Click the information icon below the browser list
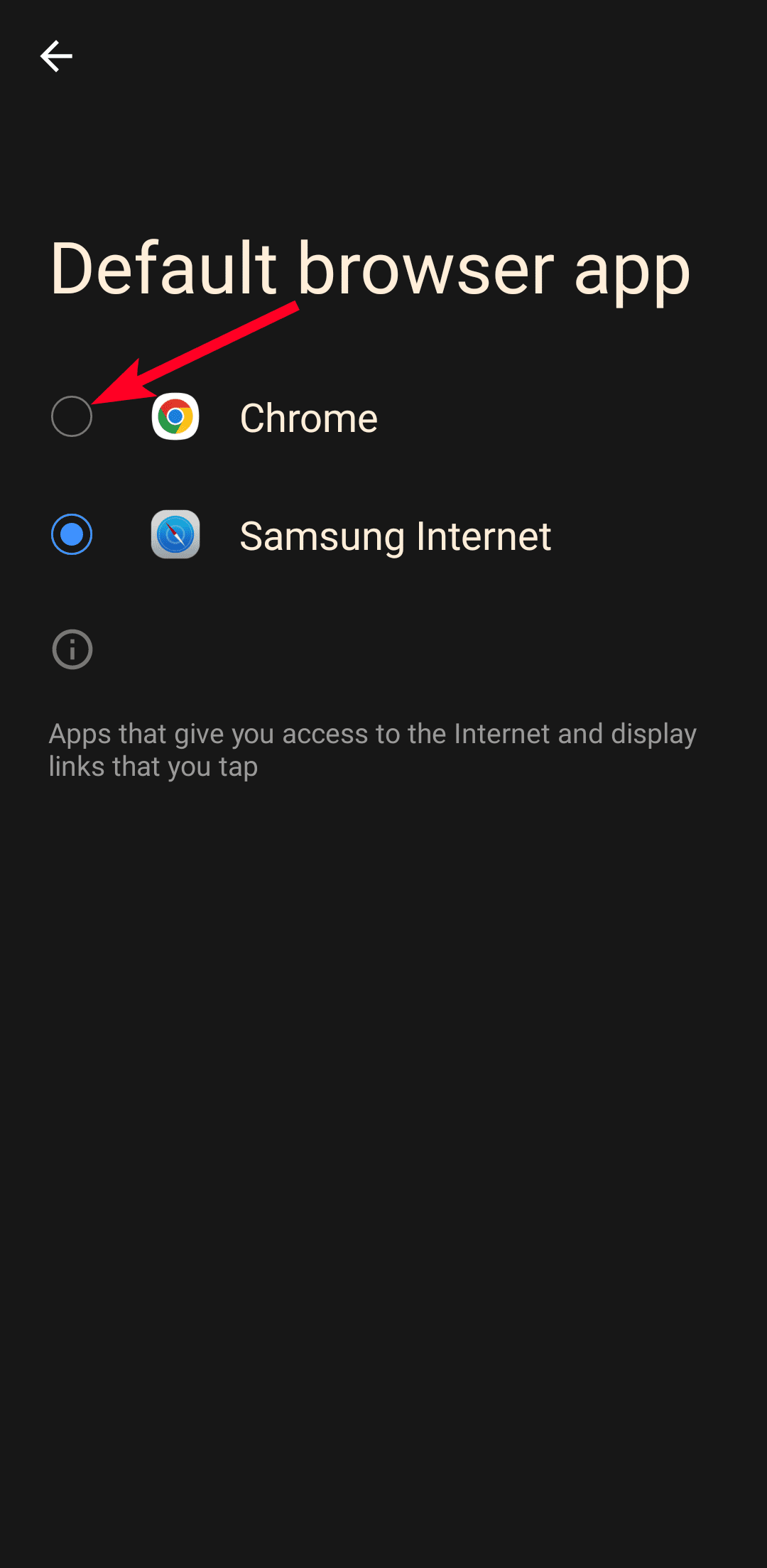The height and width of the screenshot is (1568, 767). [71, 649]
